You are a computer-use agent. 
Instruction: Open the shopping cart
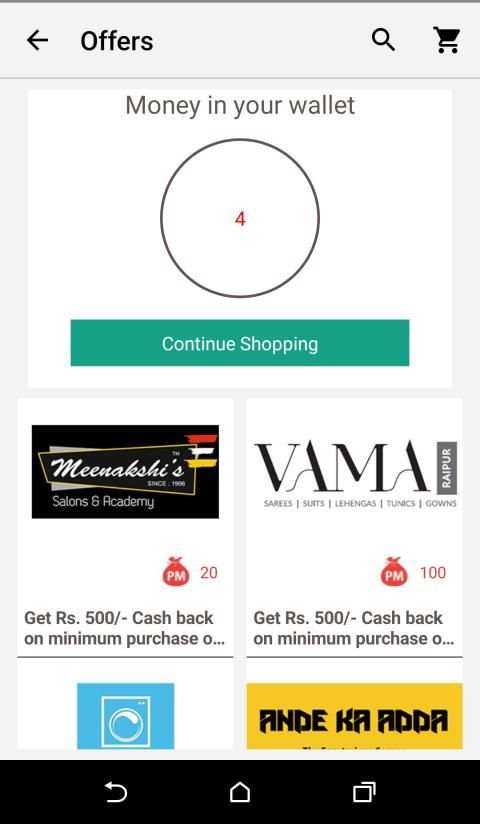pos(447,40)
